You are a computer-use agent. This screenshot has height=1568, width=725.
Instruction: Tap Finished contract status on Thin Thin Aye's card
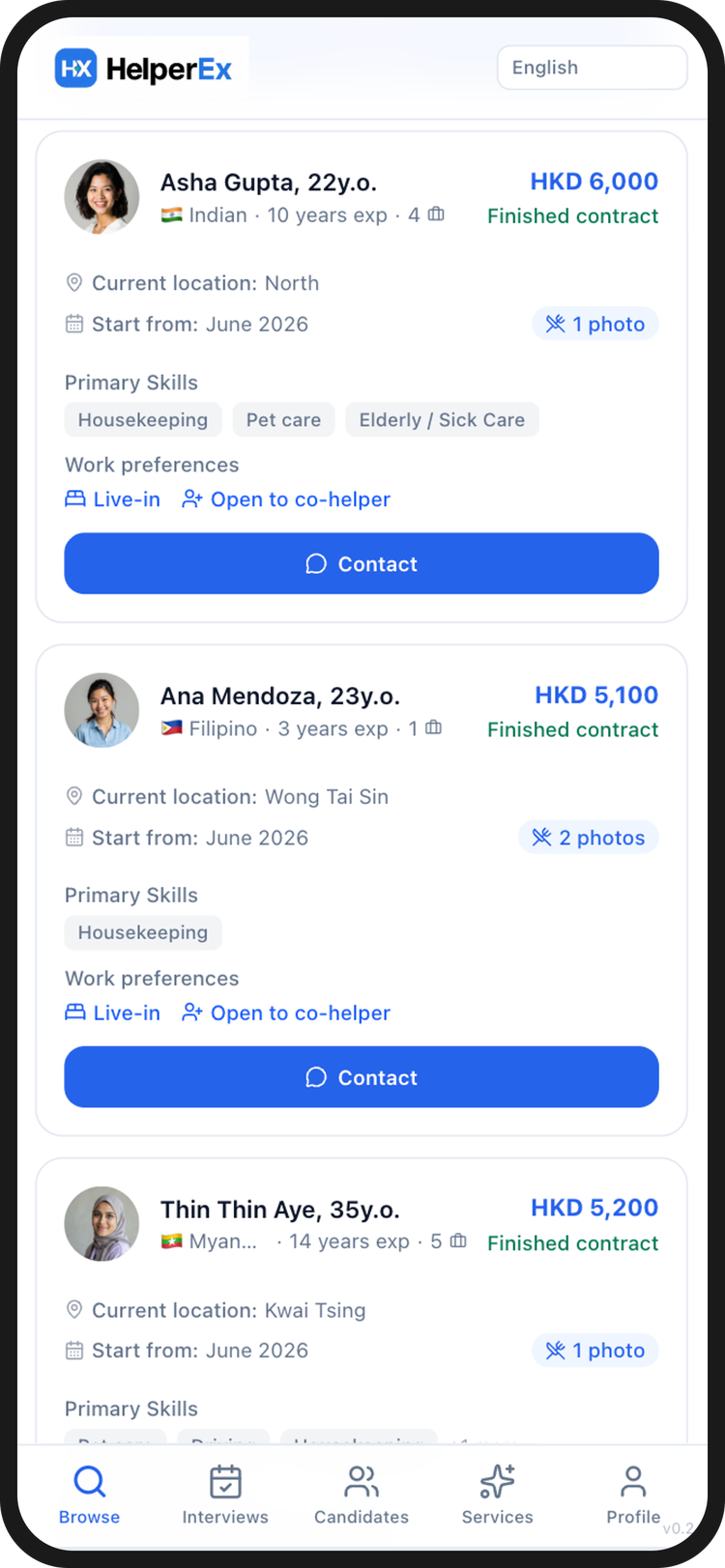click(x=572, y=1243)
